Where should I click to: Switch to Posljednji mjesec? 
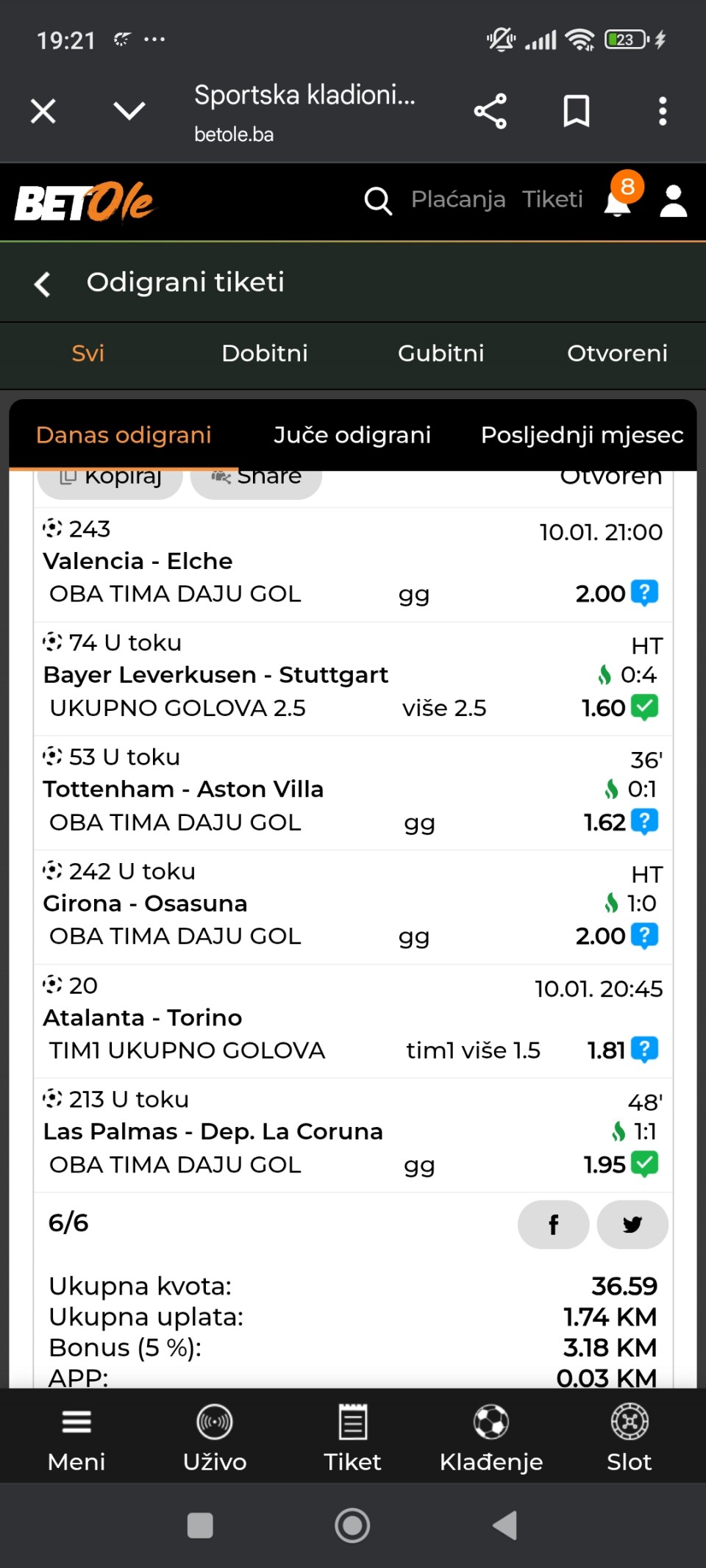582,435
